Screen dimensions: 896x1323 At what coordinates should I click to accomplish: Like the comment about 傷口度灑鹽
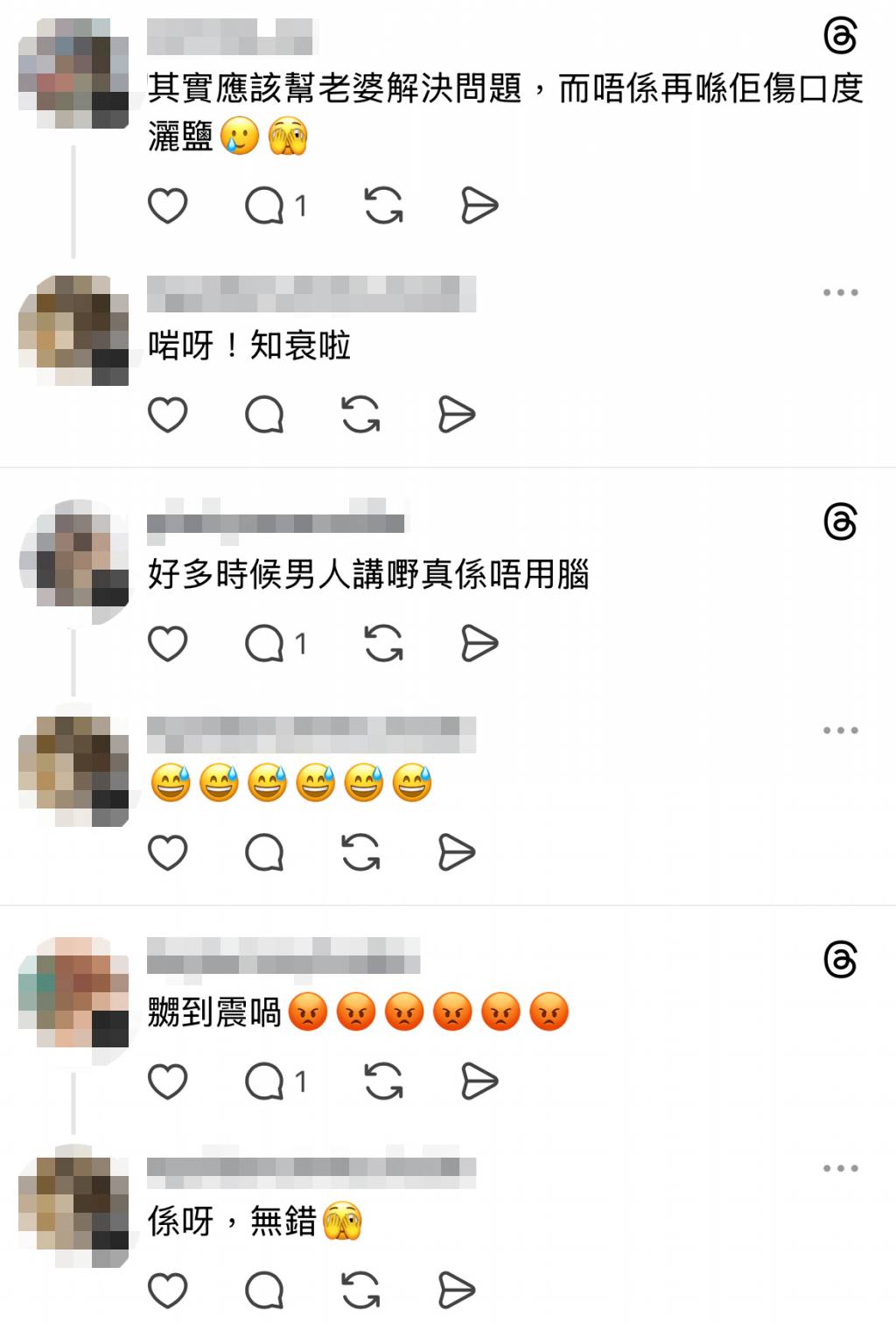tap(168, 206)
